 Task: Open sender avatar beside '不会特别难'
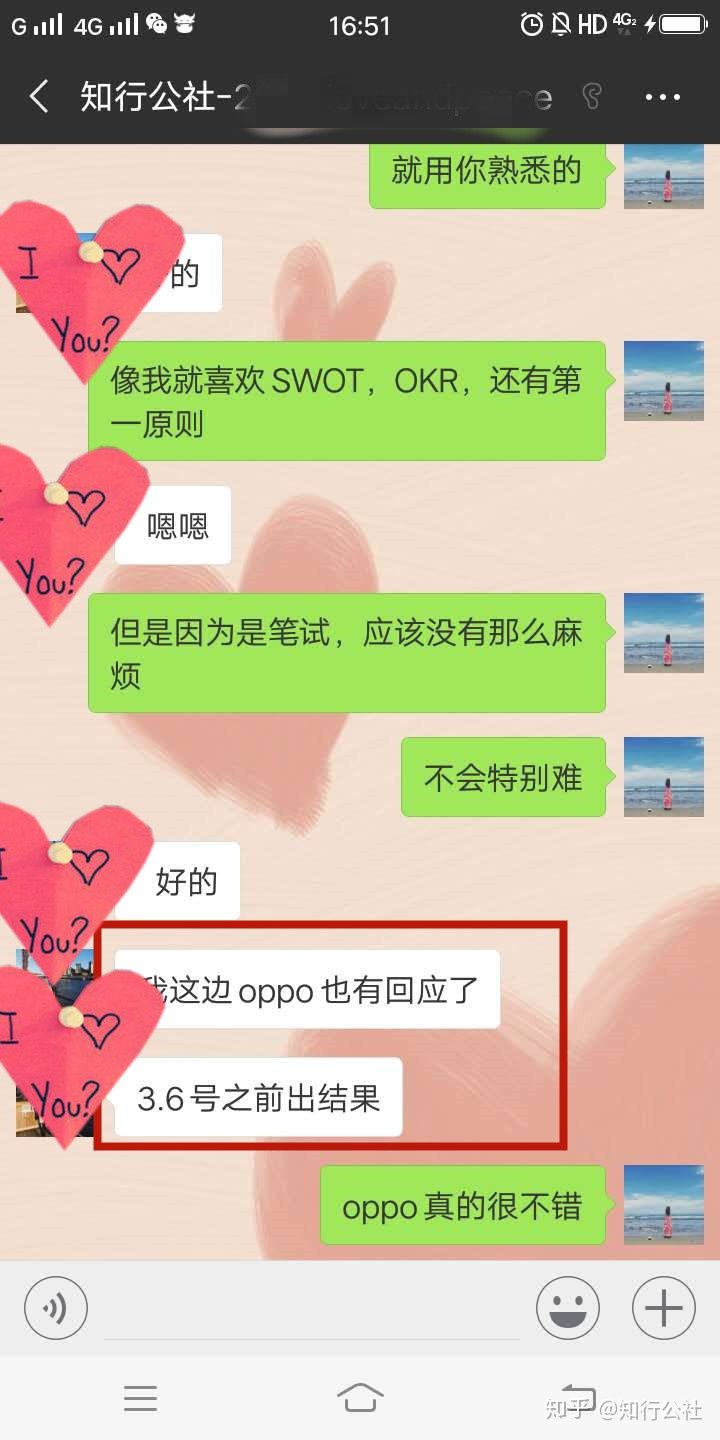[664, 777]
